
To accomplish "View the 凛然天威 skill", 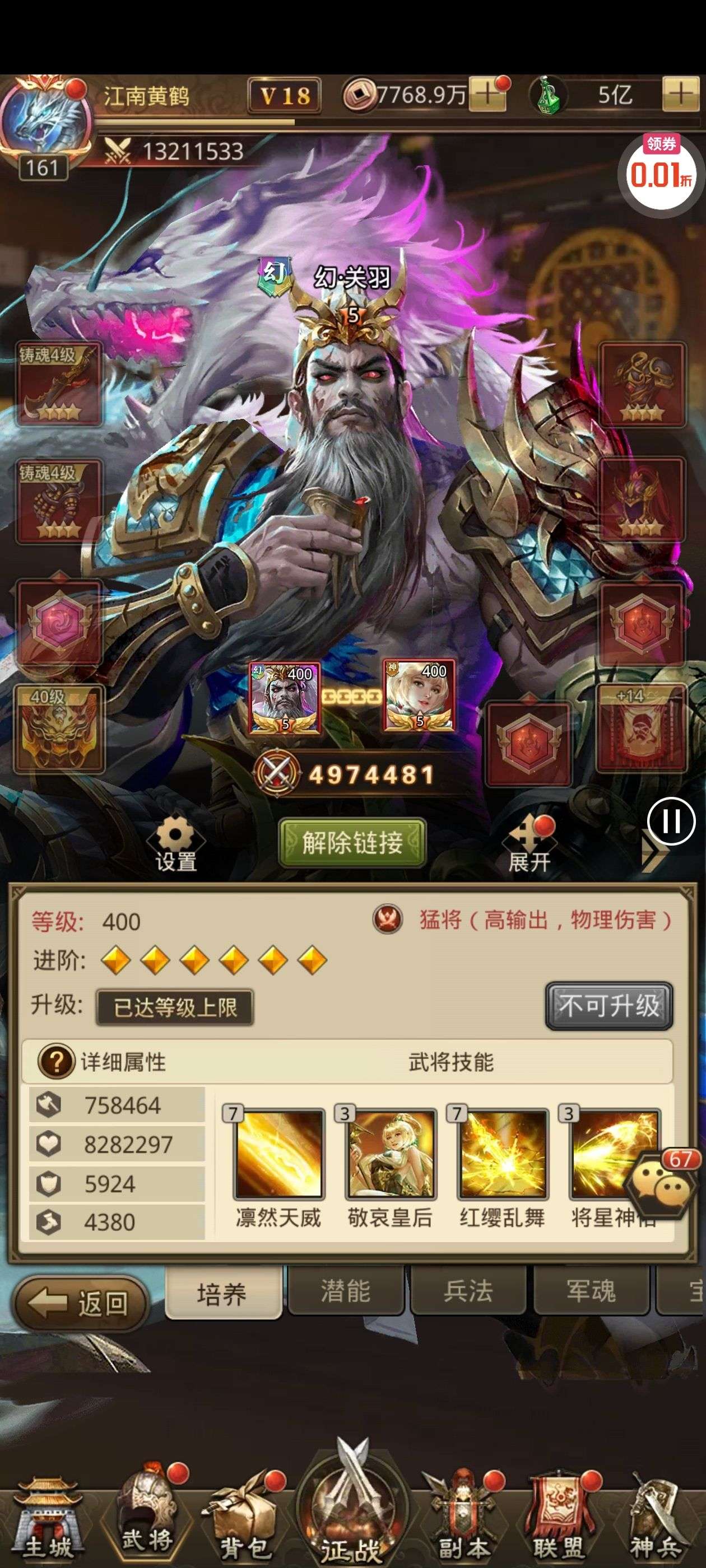I will (278, 1155).
